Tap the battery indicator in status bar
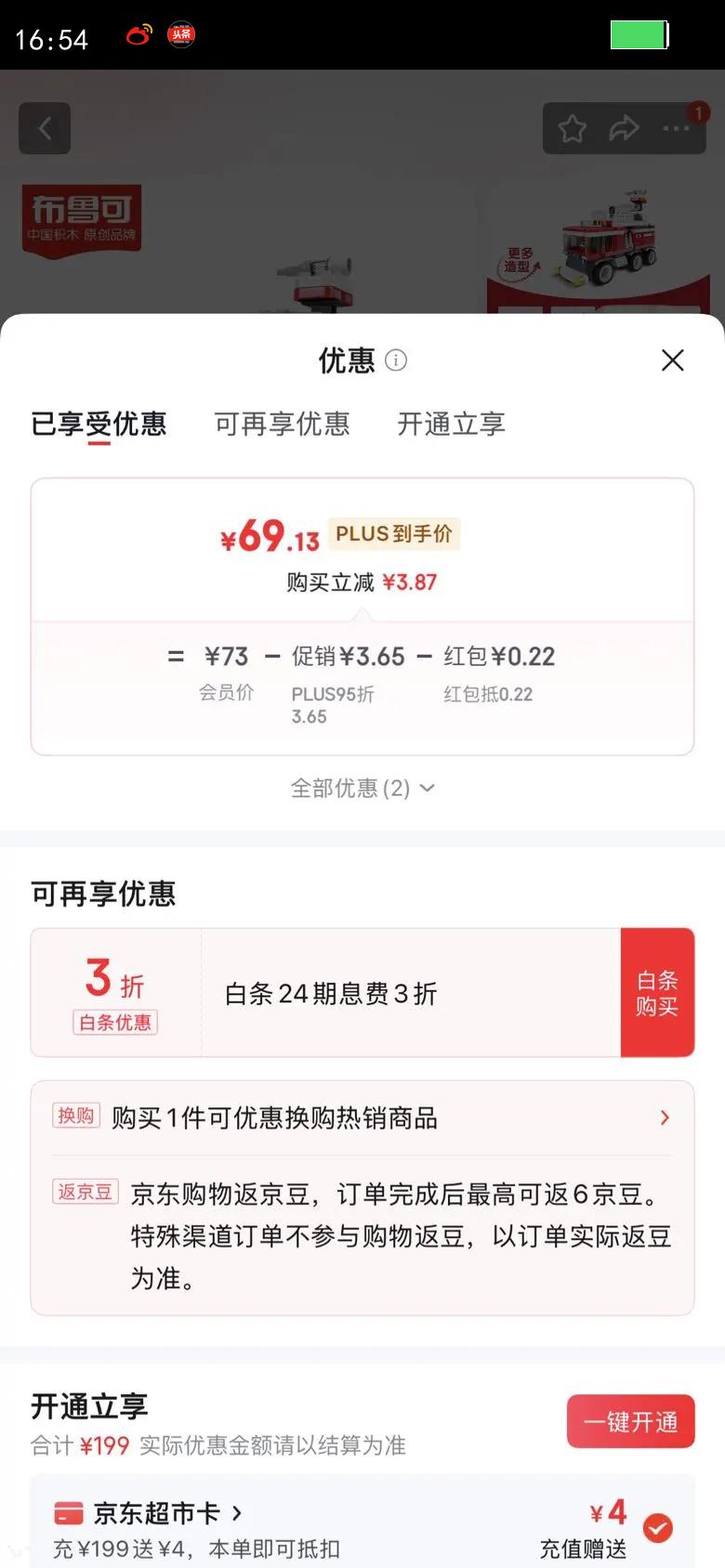 639,33
